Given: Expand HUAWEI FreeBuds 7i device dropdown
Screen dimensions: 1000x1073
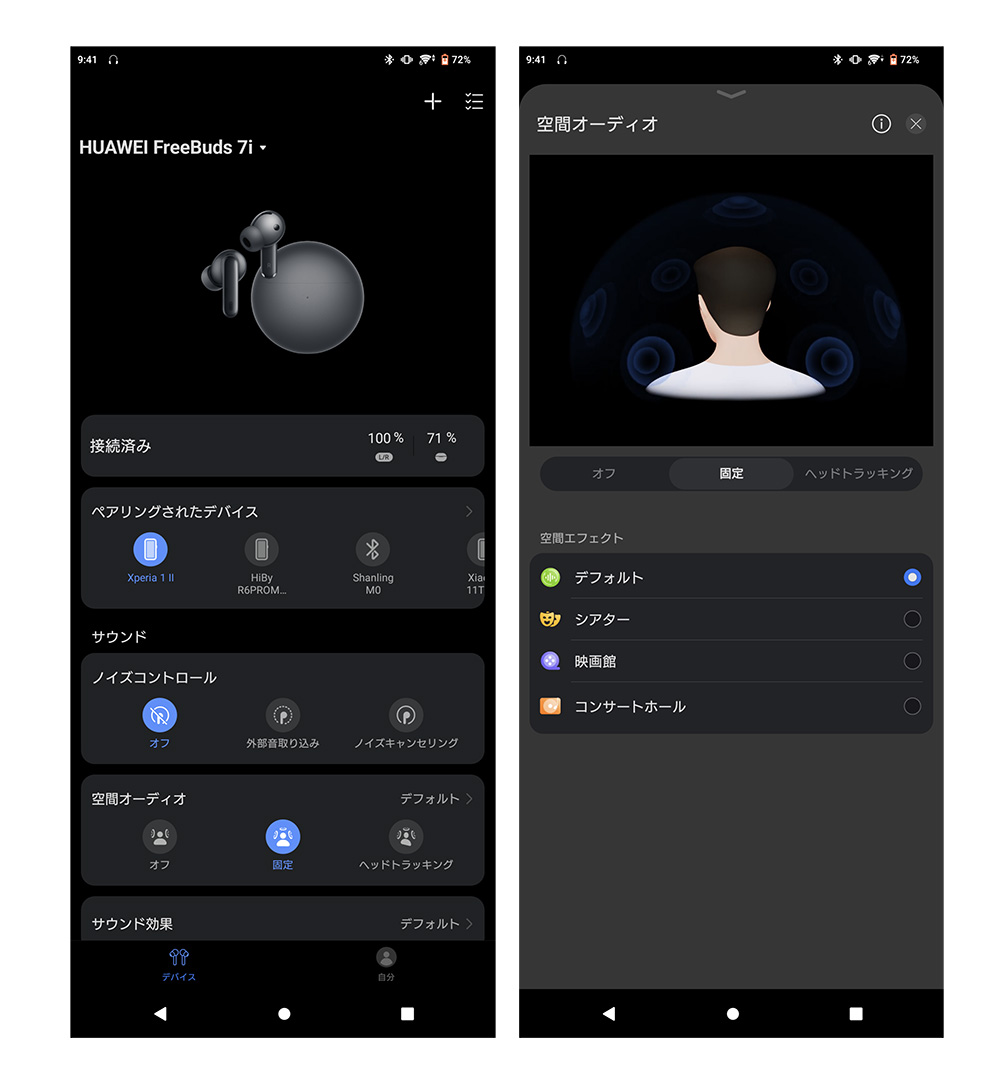Looking at the screenshot, I should [x=263, y=148].
